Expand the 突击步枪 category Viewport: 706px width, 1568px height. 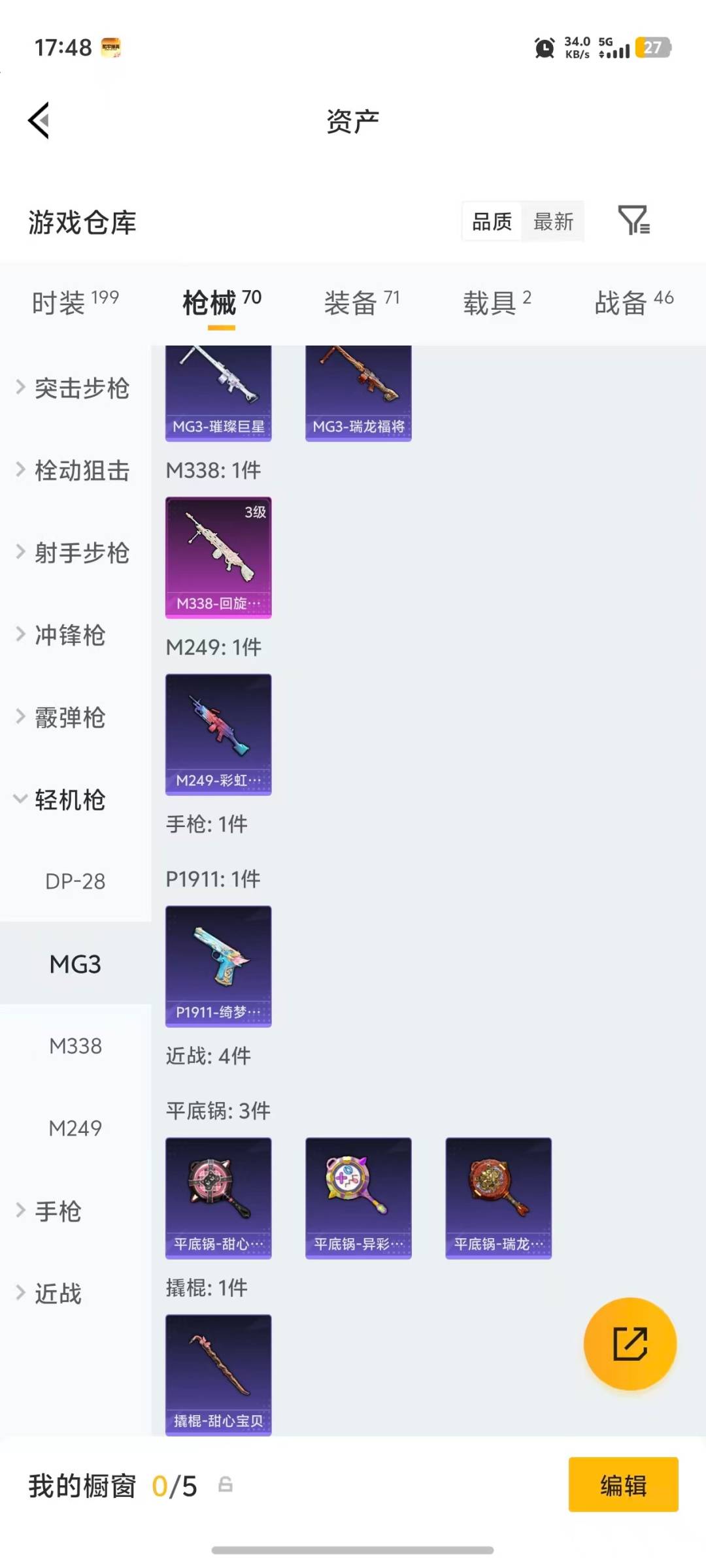coord(82,388)
